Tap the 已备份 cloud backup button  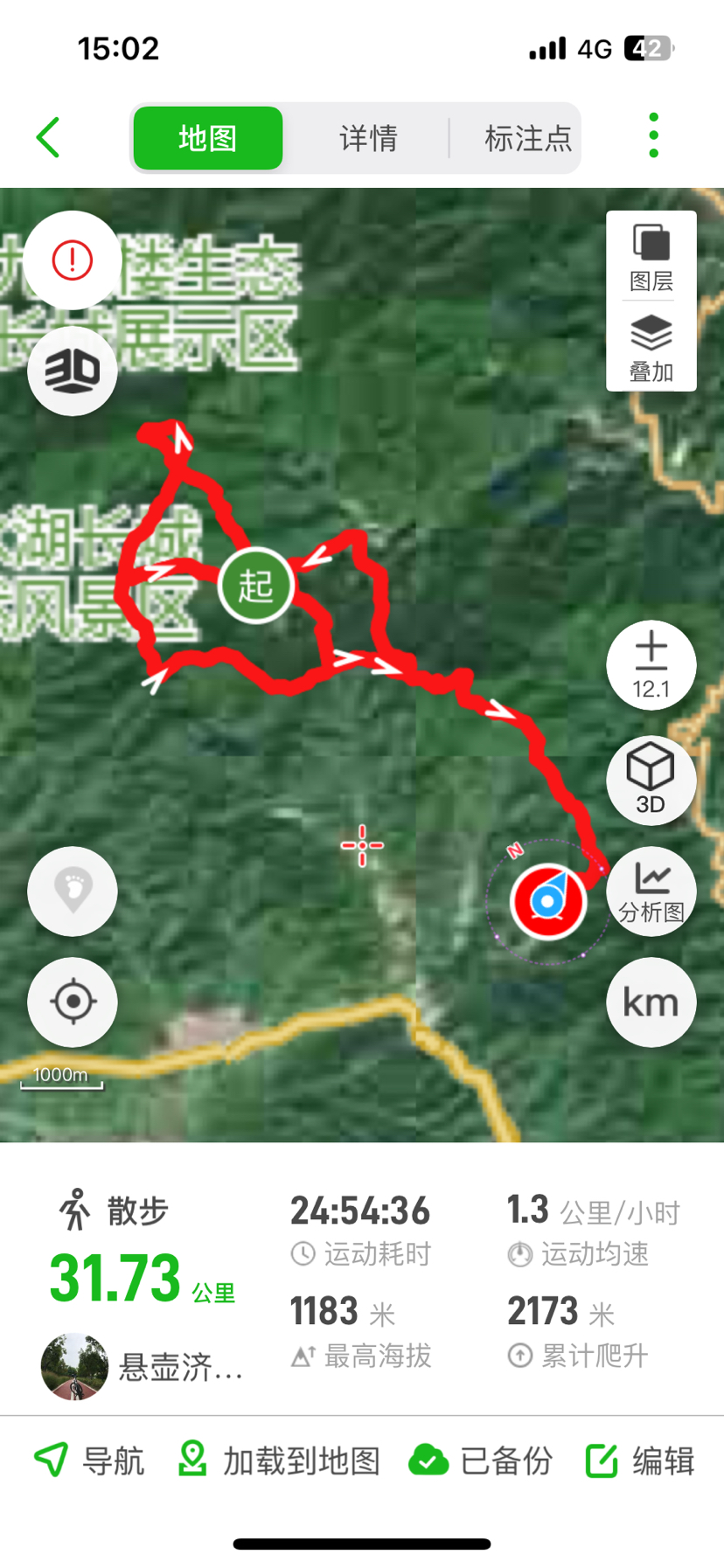pos(481,1460)
